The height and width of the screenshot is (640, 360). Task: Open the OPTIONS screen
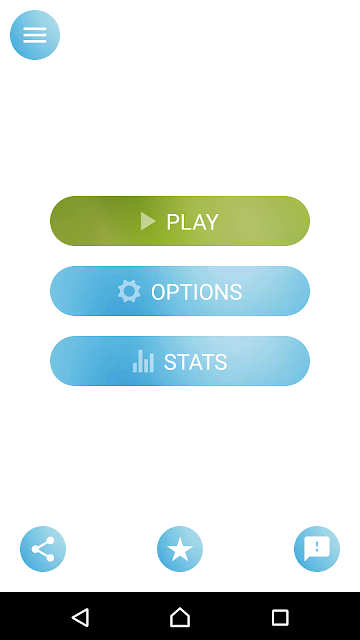[x=180, y=291]
